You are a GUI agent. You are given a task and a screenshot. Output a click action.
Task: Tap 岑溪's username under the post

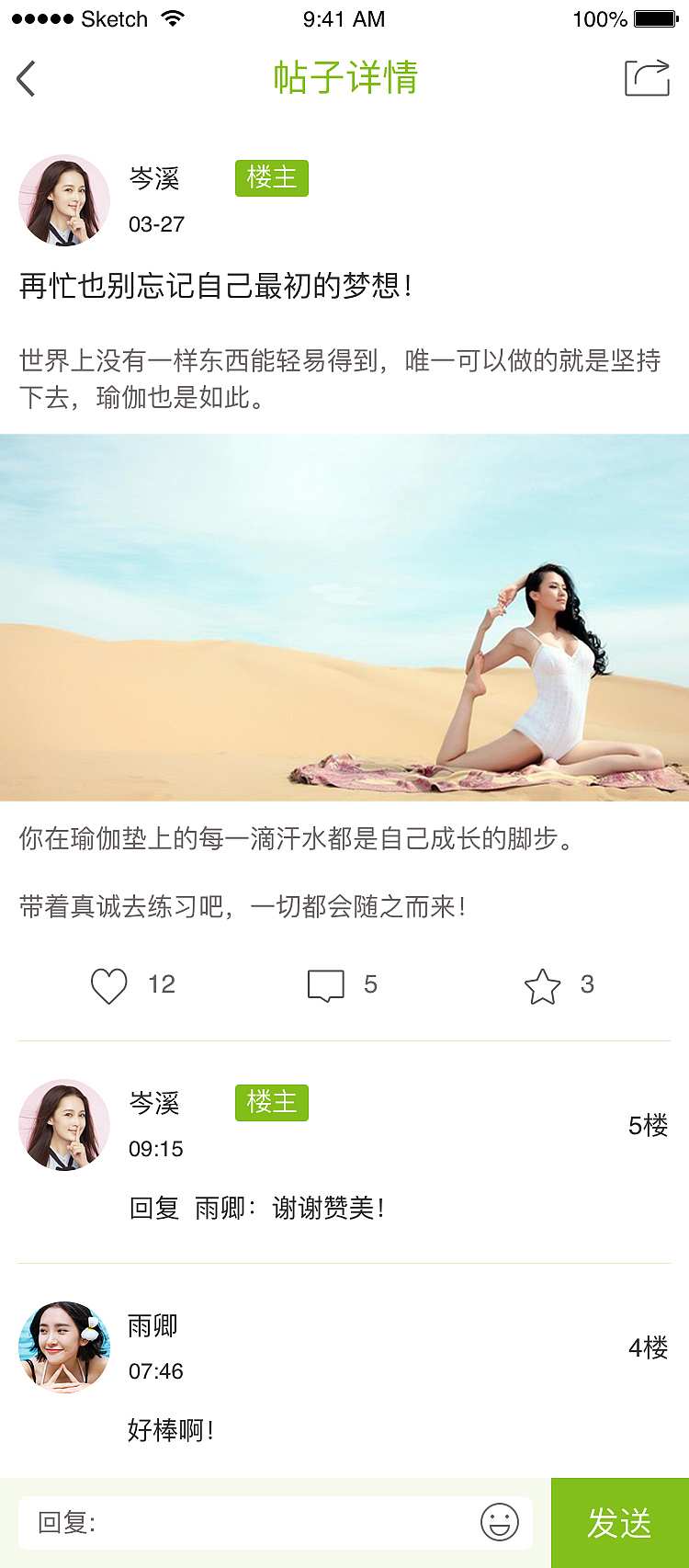pyautogui.click(x=152, y=179)
